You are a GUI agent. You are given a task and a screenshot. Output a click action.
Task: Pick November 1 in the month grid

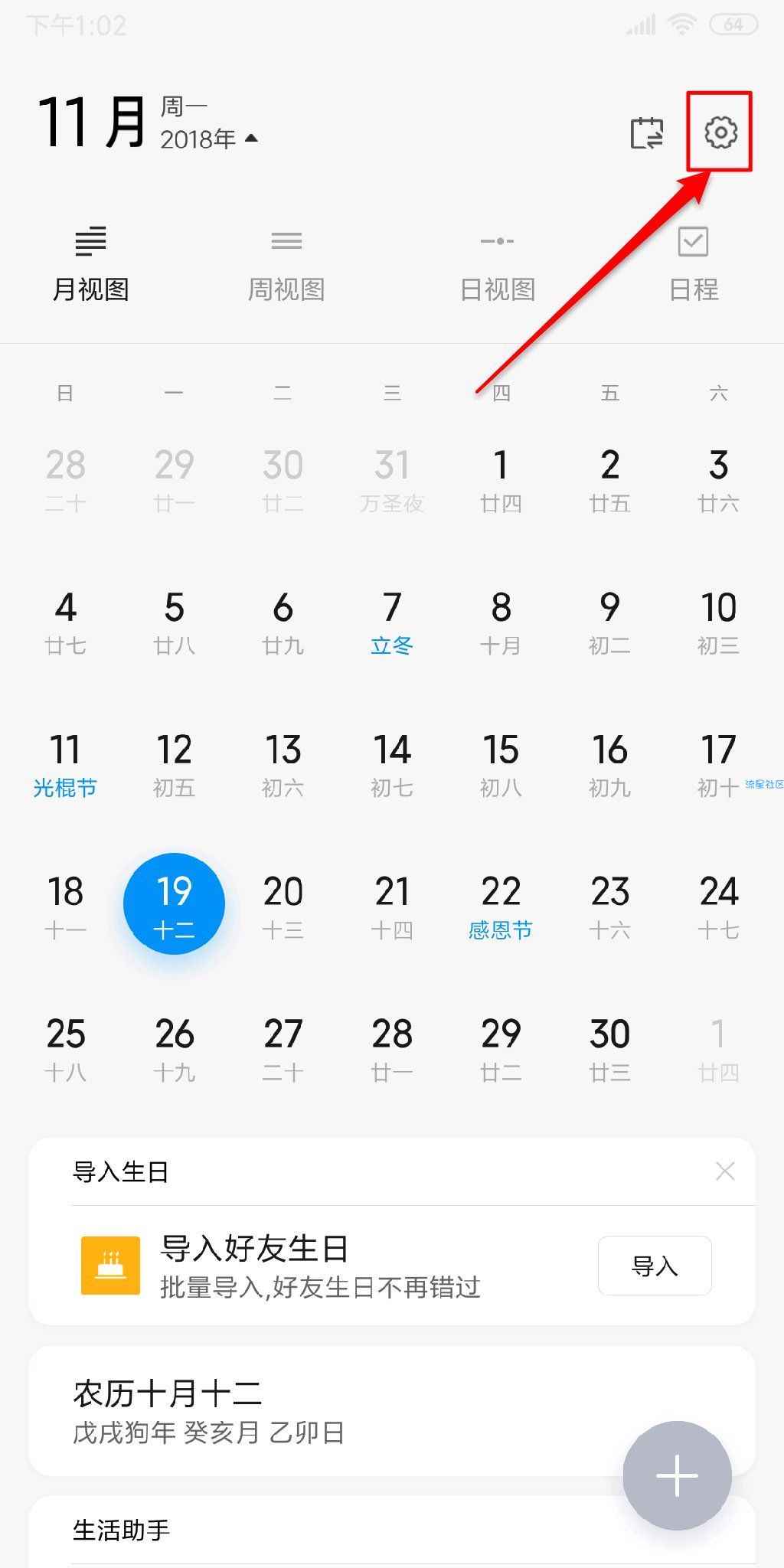coord(501,479)
